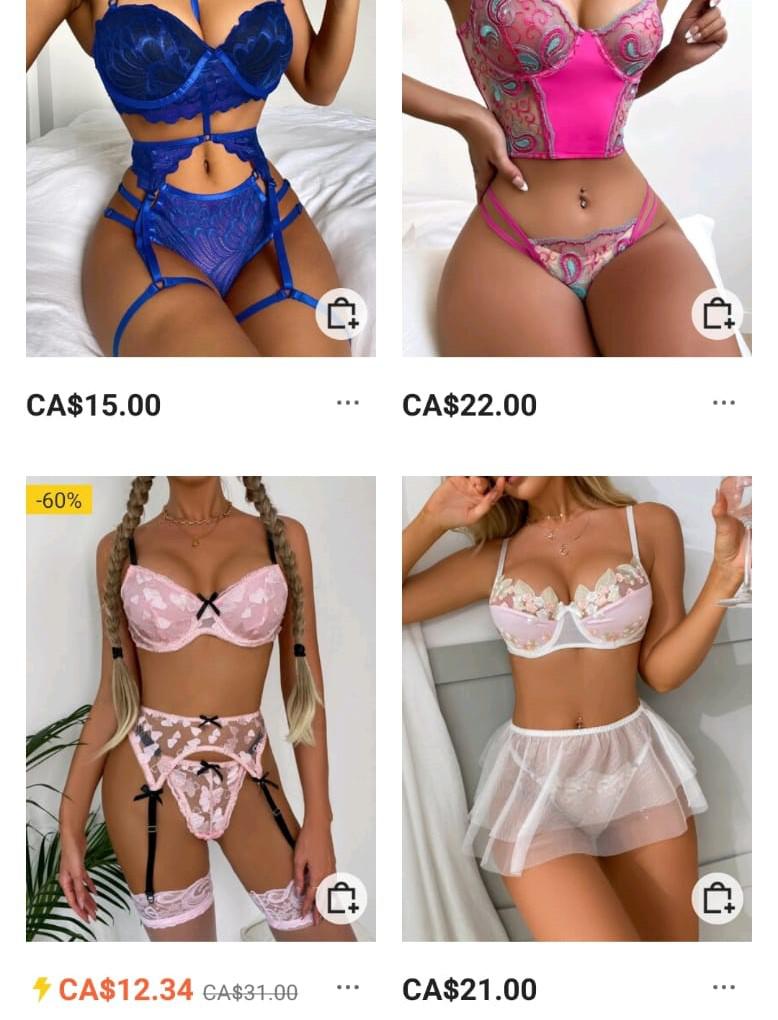Add the CA$22.00 pink set to cart
This screenshot has height=1020, width=778.
click(x=717, y=314)
